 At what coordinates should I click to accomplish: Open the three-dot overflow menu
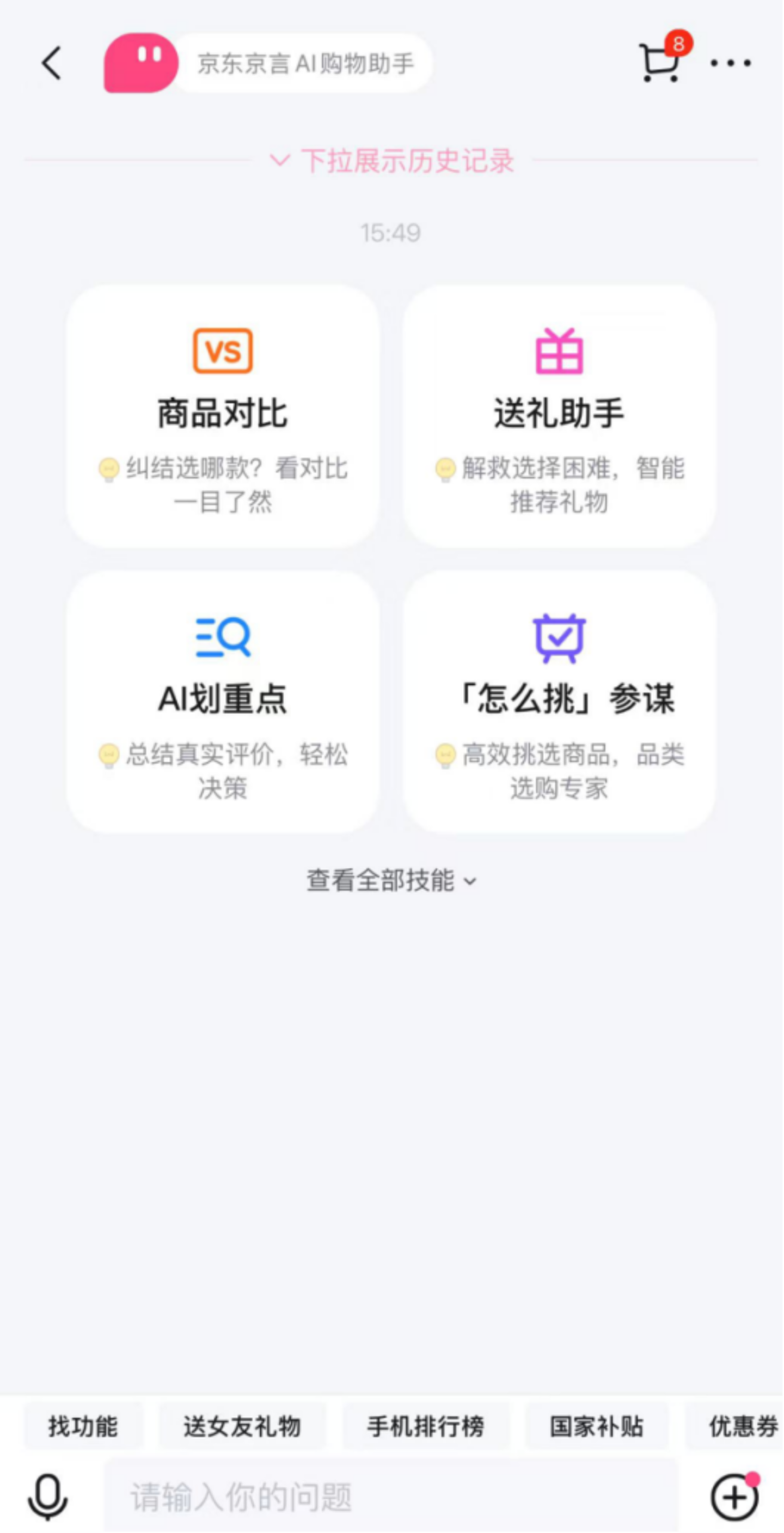click(731, 63)
